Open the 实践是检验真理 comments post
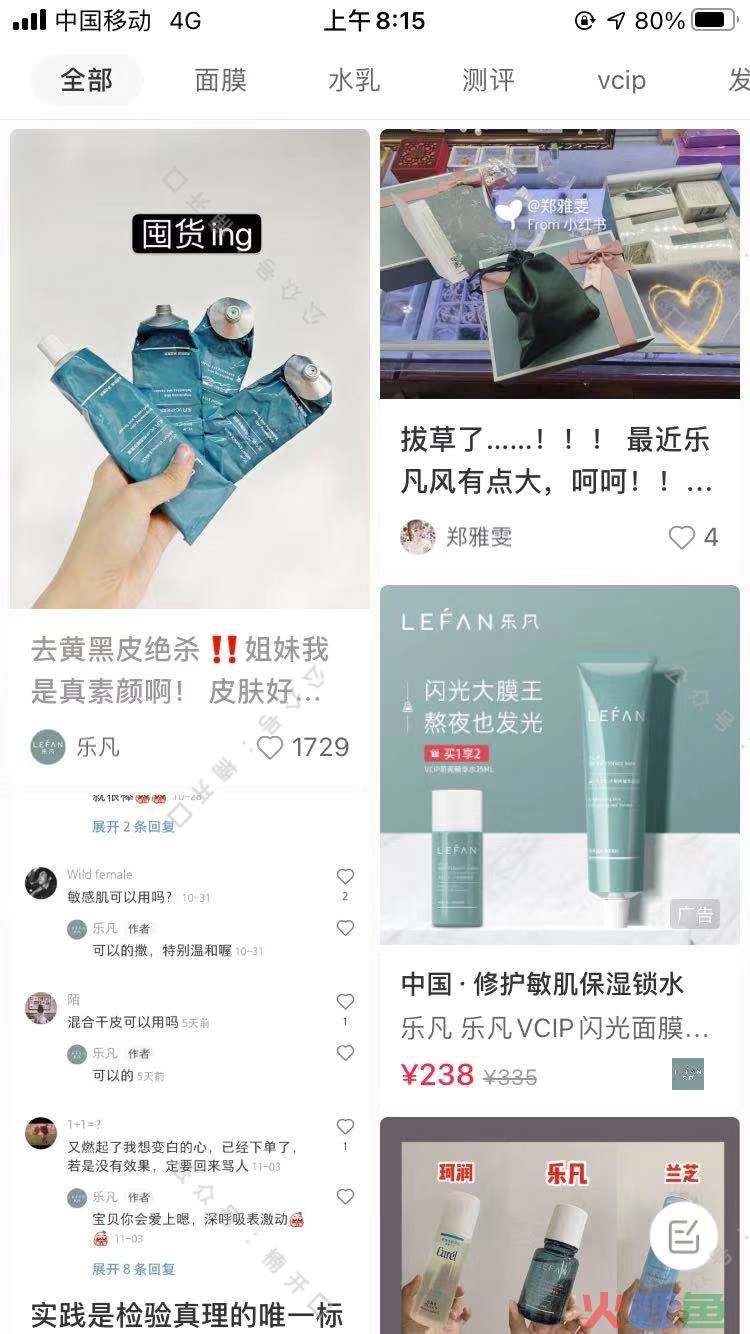750x1334 pixels. (x=188, y=1050)
